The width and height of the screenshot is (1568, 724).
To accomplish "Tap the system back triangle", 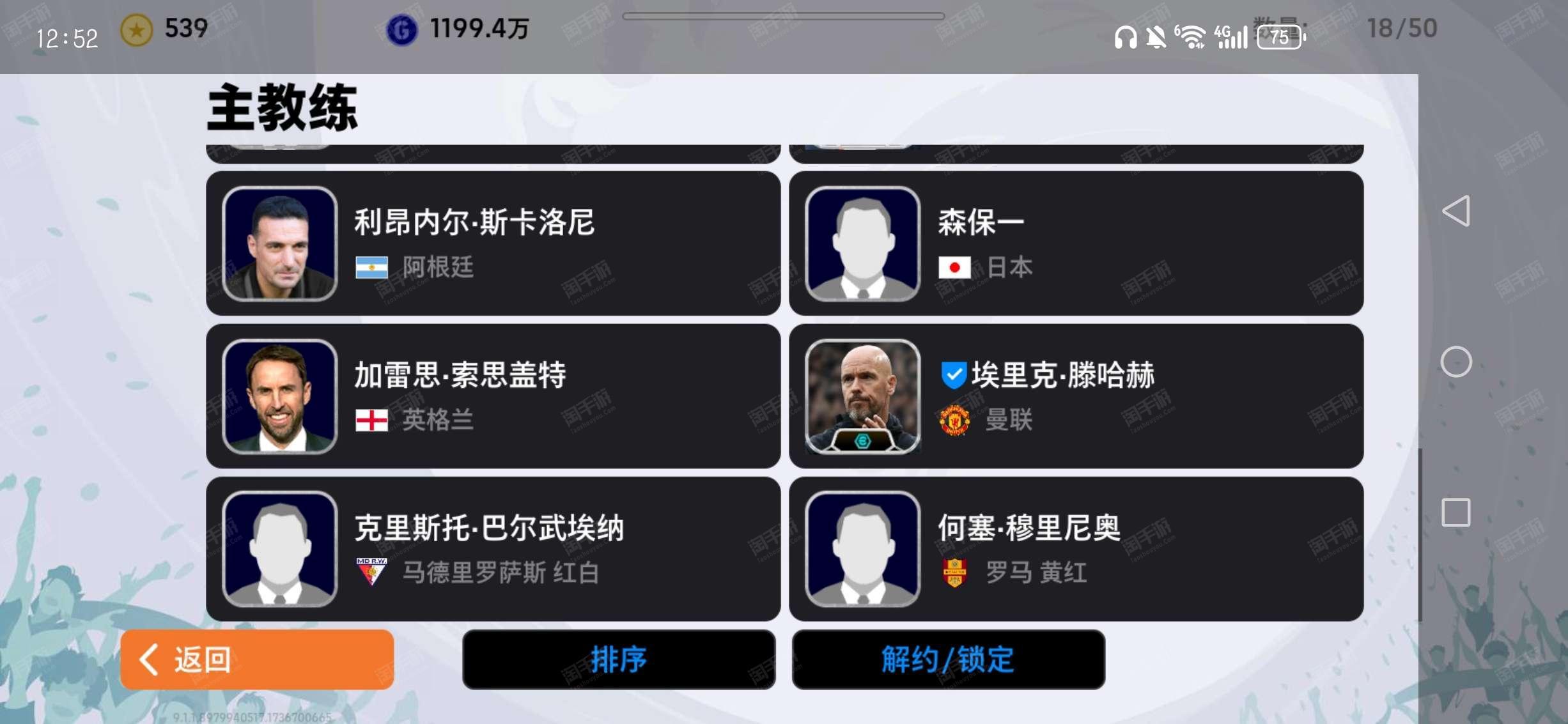I will 1456,211.
